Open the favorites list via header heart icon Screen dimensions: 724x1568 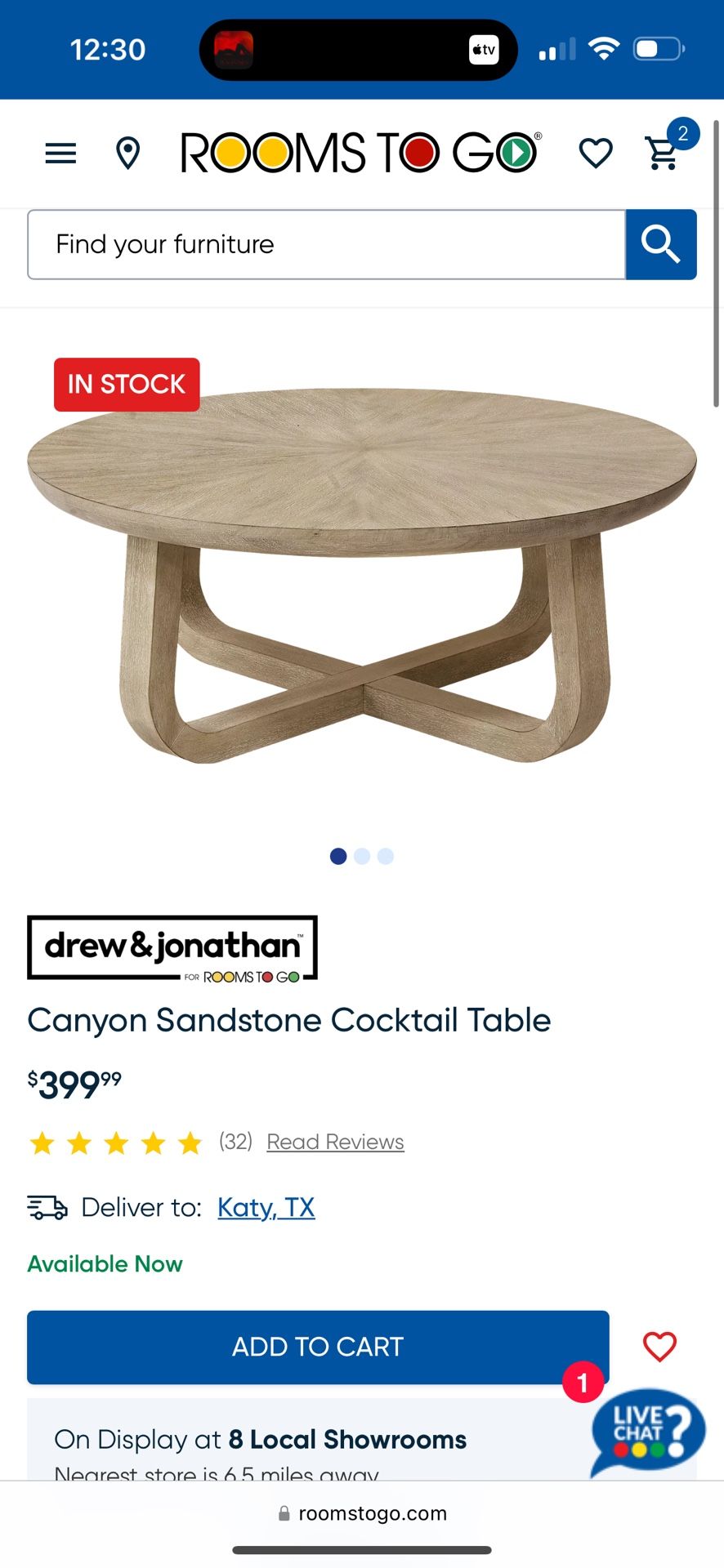point(596,152)
